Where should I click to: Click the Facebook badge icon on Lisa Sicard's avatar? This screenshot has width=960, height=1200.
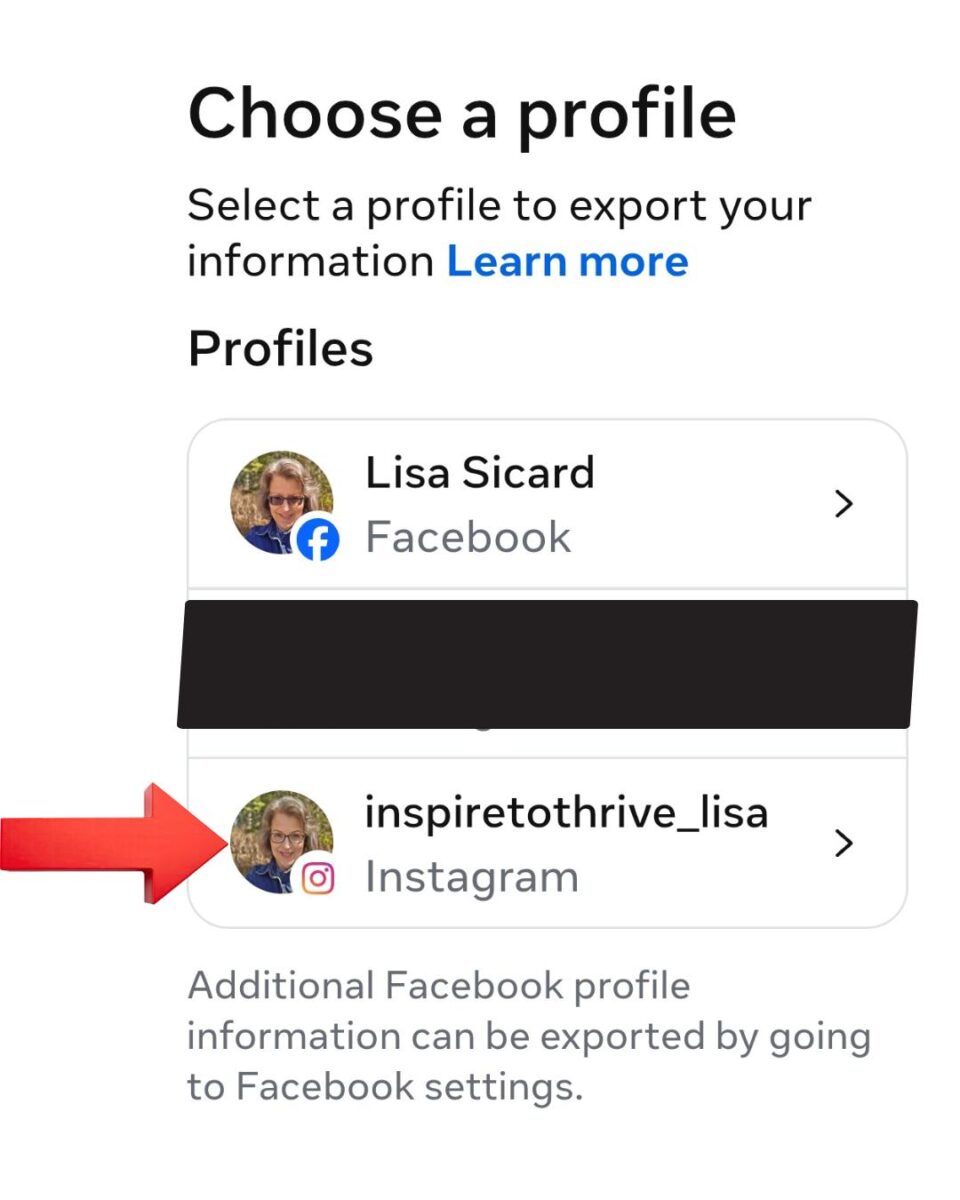tap(319, 540)
